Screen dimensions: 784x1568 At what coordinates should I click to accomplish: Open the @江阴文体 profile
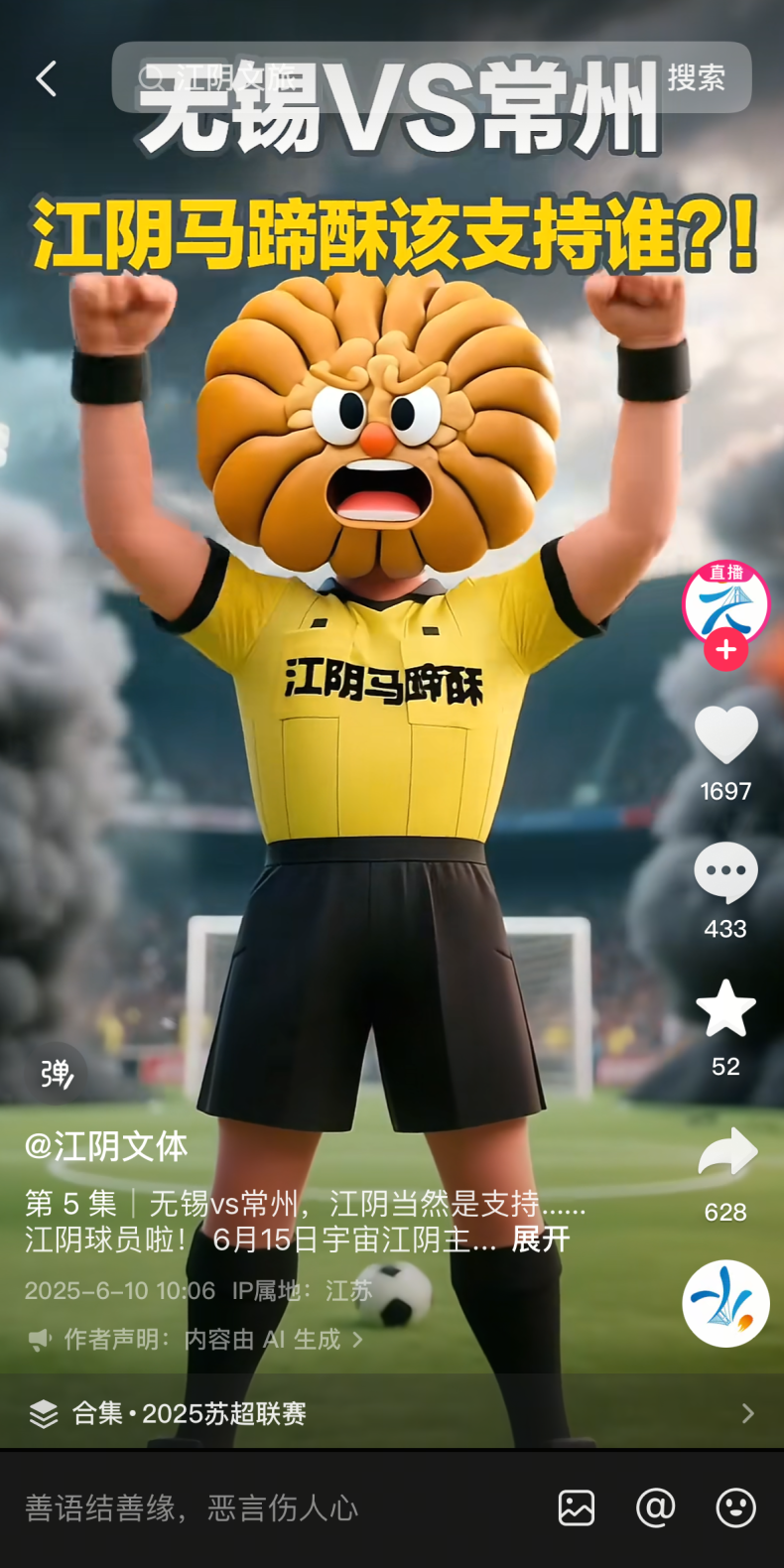106,1146
